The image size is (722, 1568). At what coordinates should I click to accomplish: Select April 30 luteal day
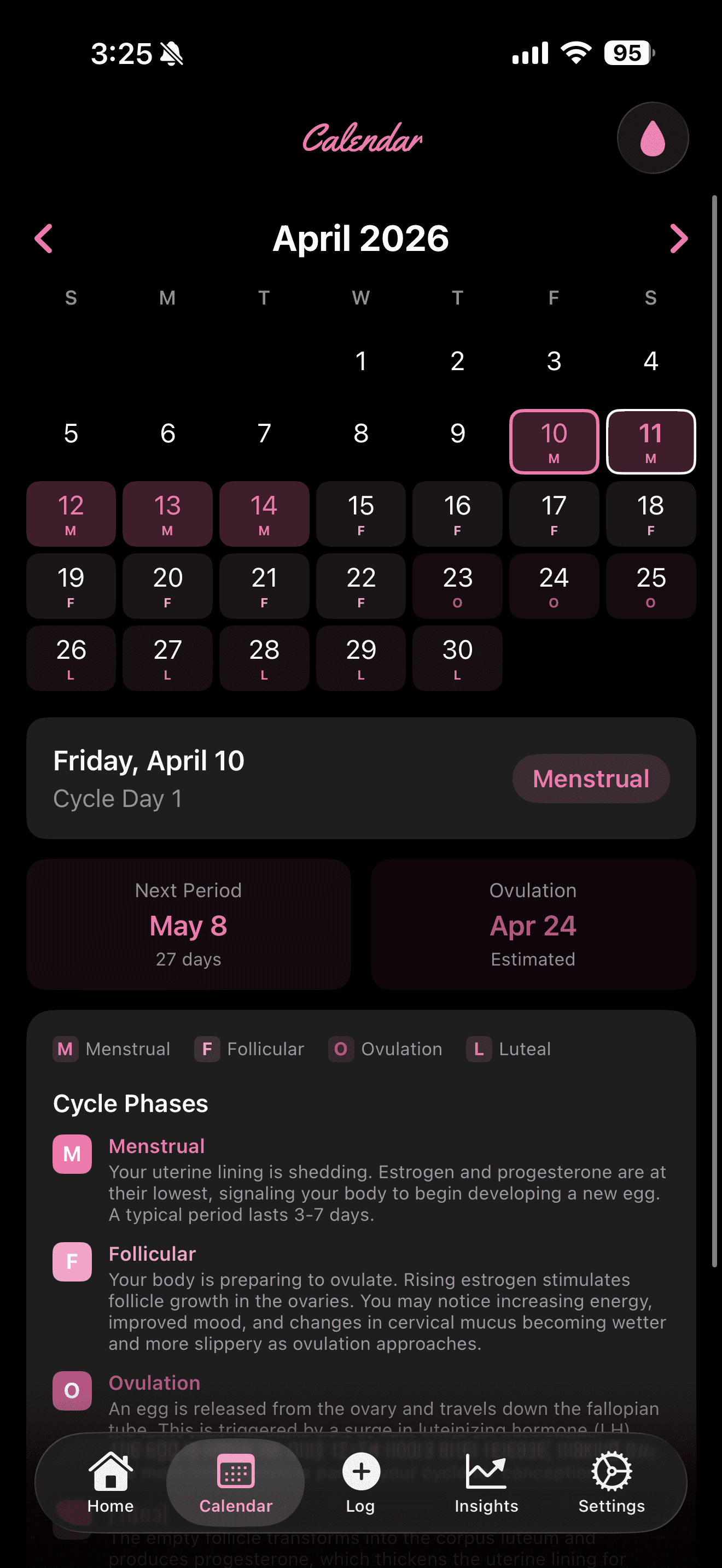[x=457, y=659]
